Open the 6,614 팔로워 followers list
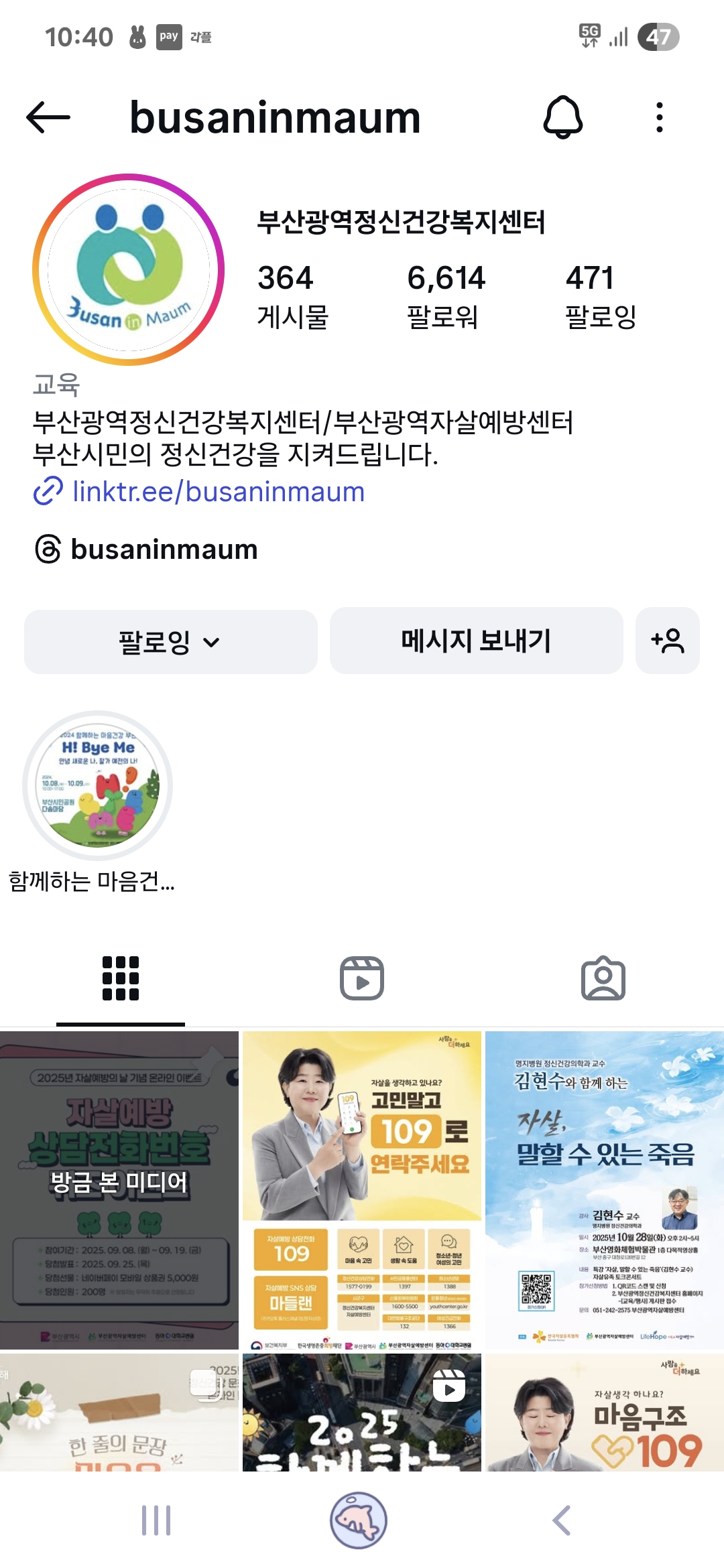The width and height of the screenshot is (724, 1568). click(x=445, y=296)
